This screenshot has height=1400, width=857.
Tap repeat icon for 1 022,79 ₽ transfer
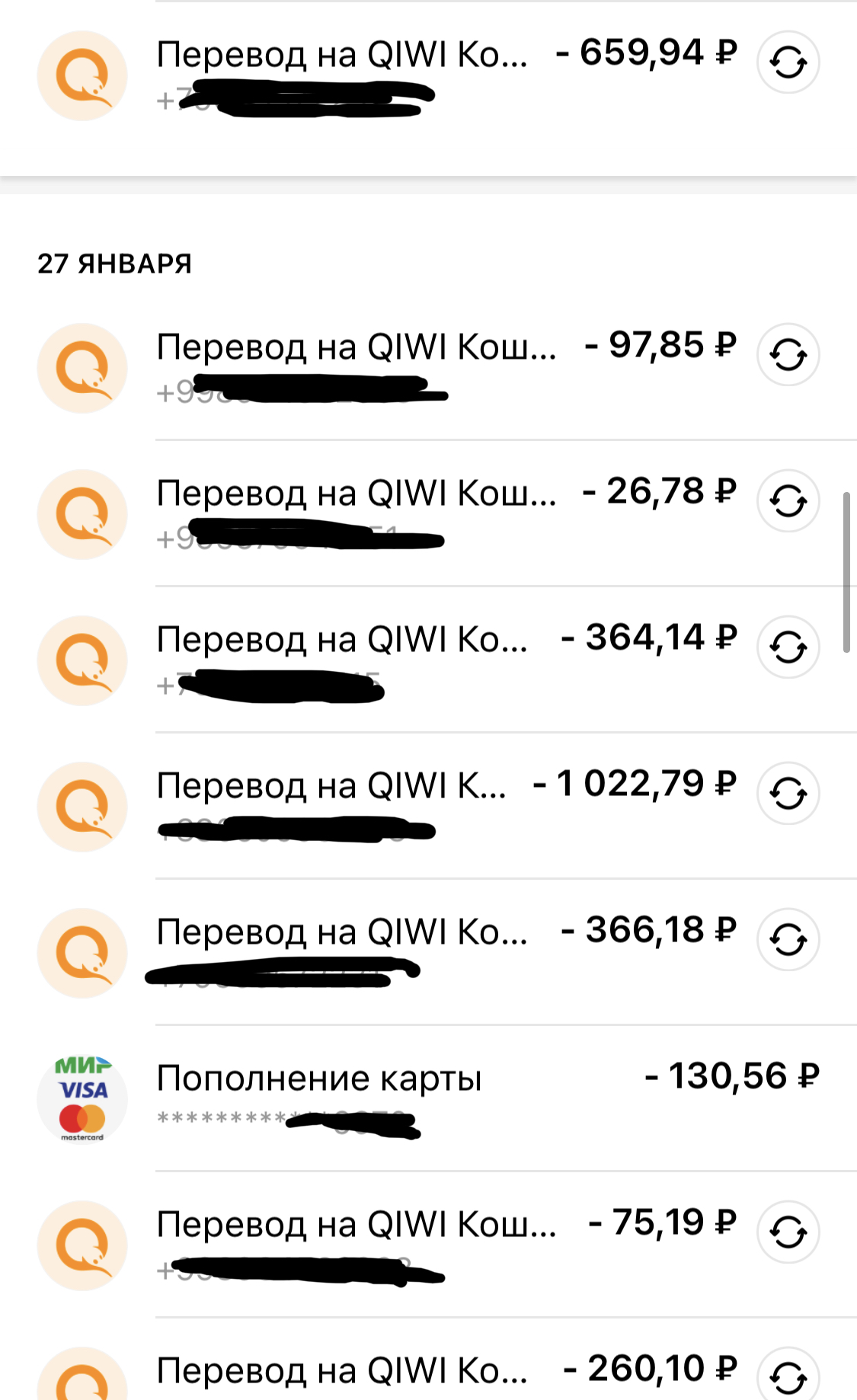(788, 794)
